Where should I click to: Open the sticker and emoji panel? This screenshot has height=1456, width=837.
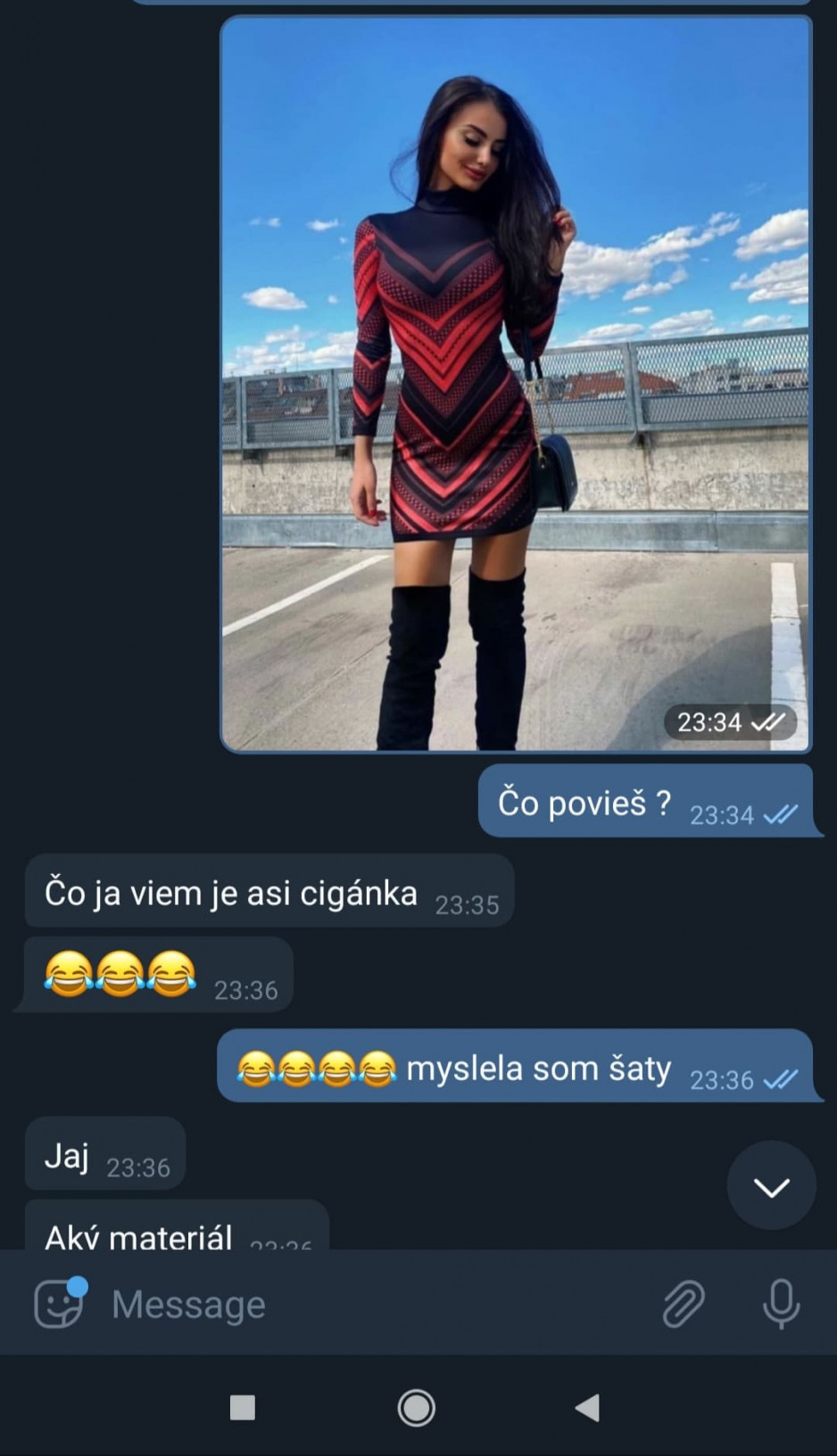click(59, 1304)
